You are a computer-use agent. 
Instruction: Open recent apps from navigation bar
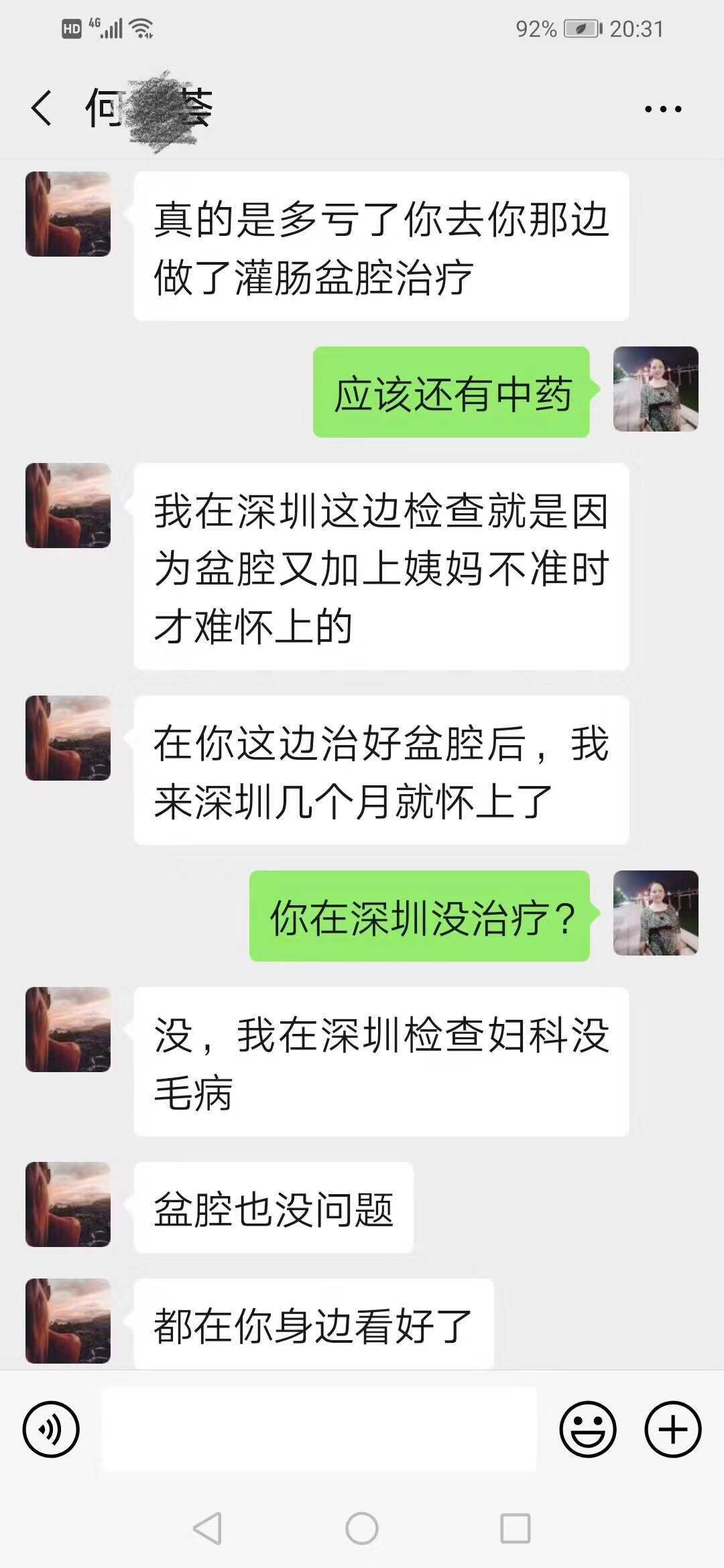pos(516,1528)
